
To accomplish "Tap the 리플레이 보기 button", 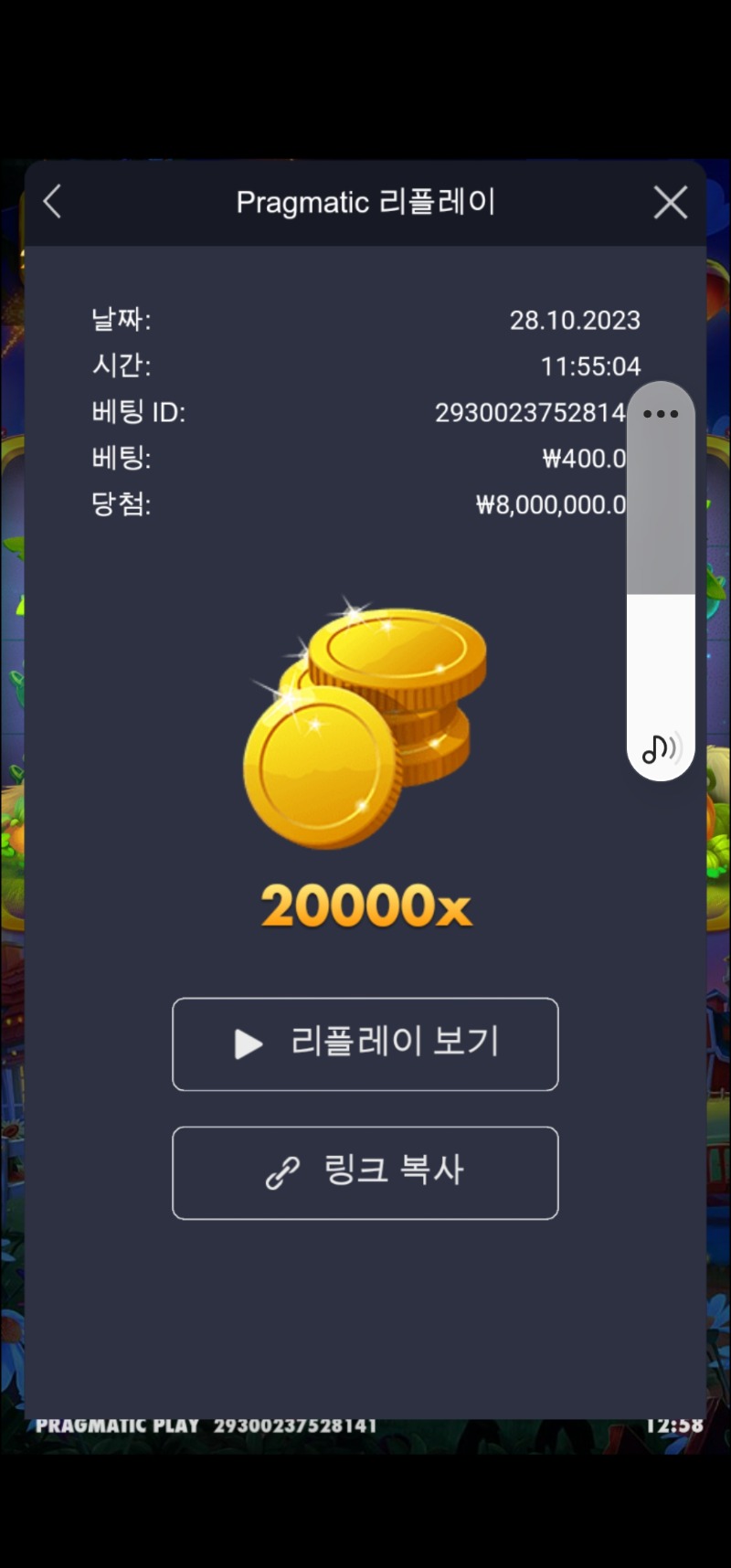I will tap(365, 1044).
